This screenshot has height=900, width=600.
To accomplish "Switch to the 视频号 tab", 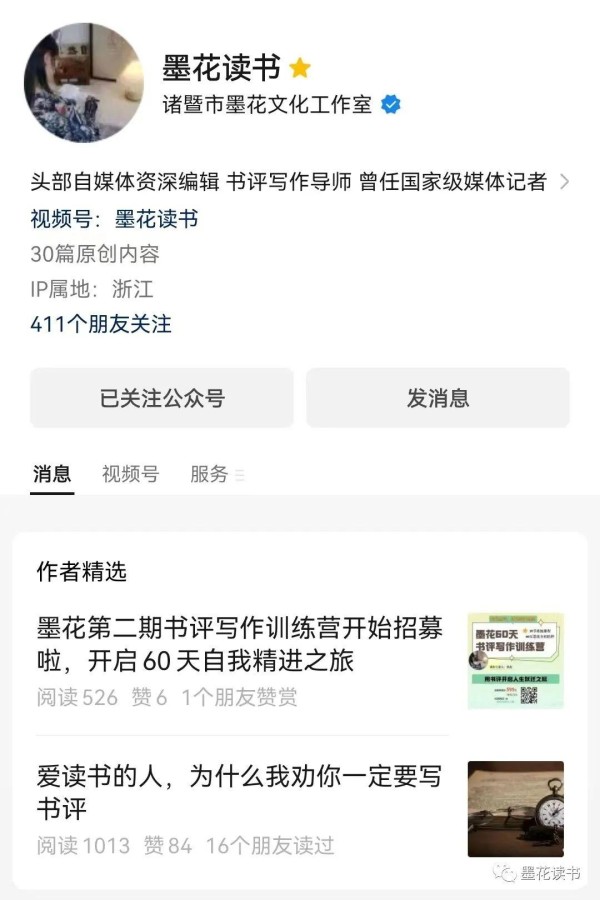I will tap(130, 474).
